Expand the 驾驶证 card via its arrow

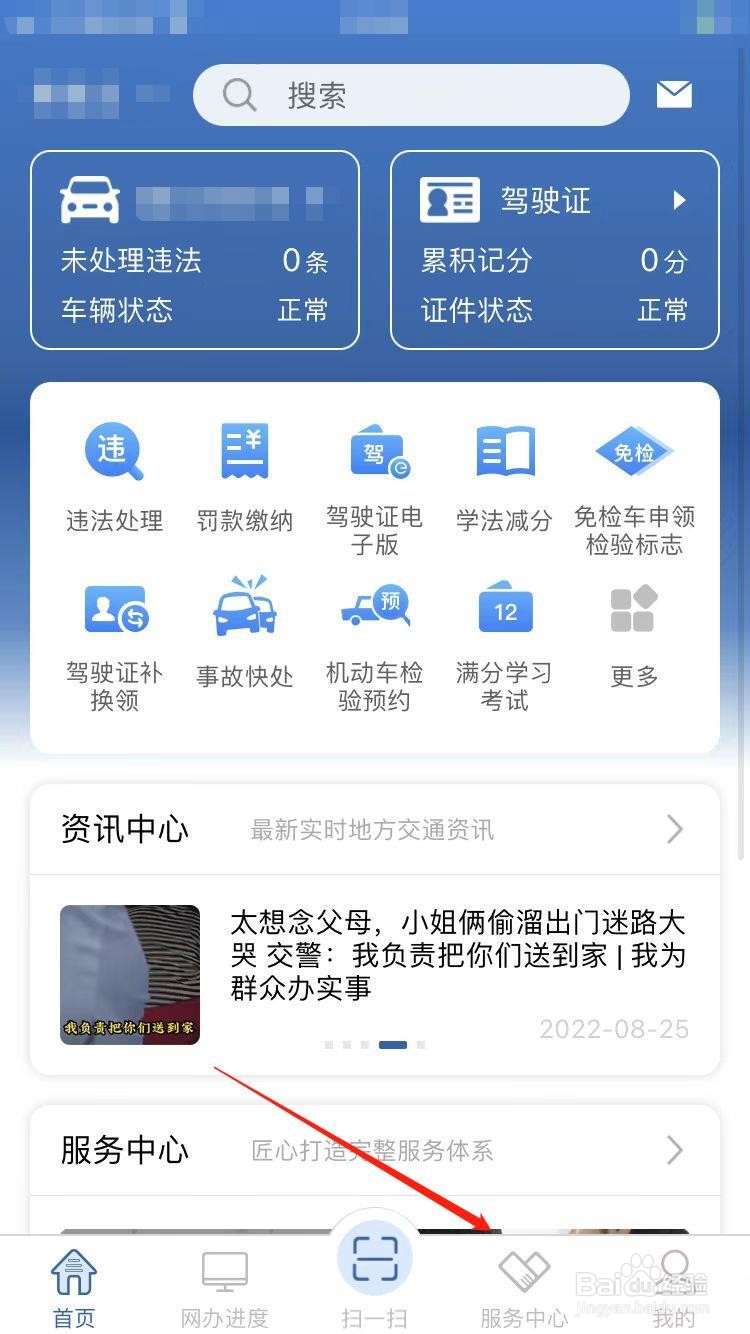point(679,200)
